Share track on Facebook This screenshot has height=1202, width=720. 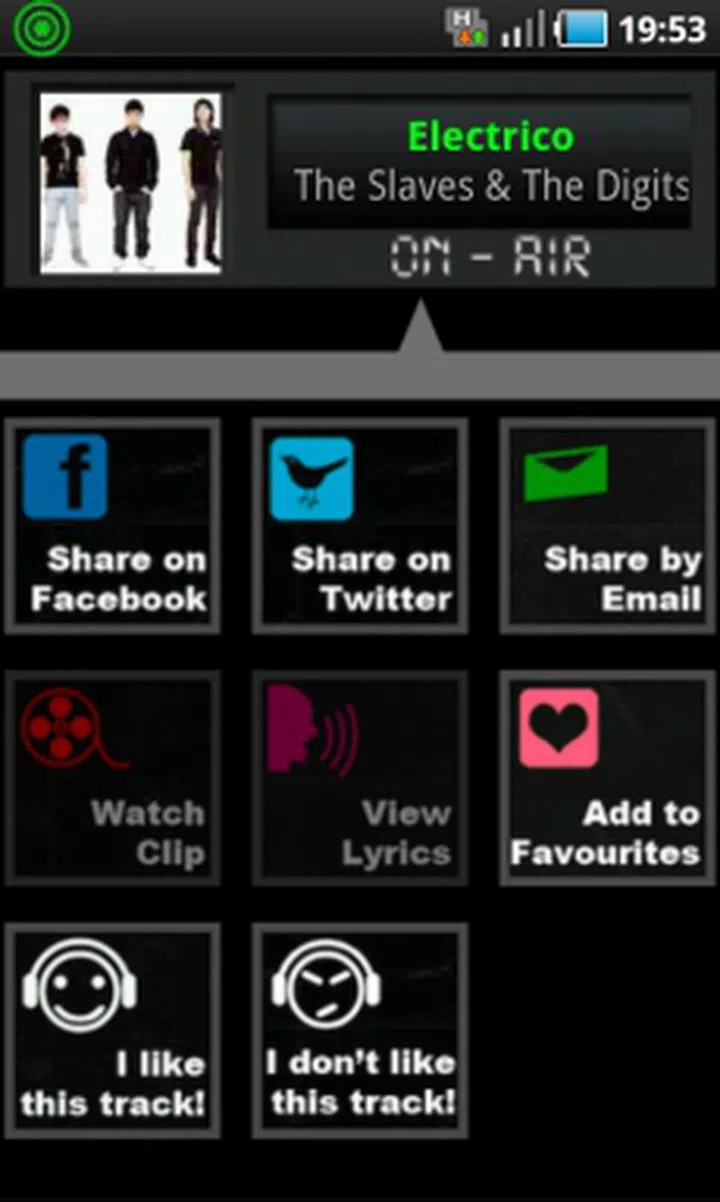click(113, 526)
